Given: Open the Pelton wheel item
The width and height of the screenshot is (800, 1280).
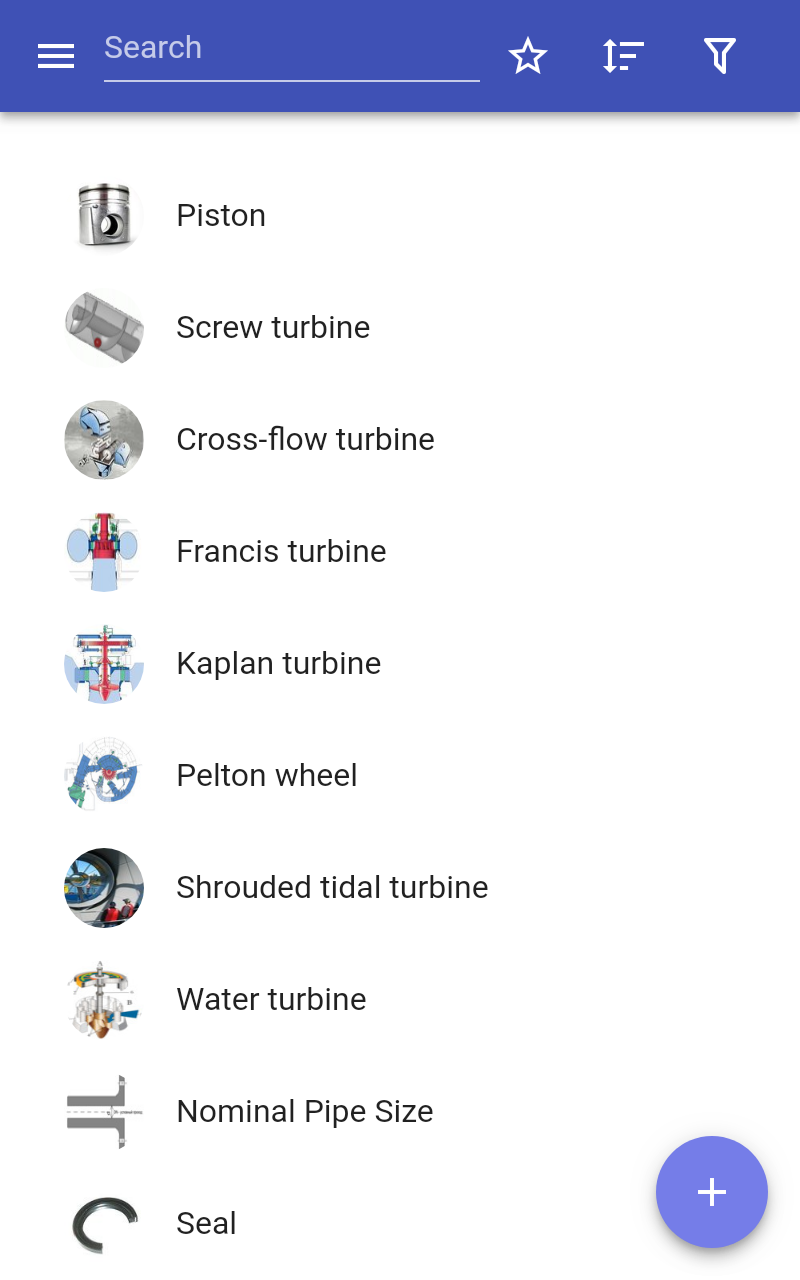Looking at the screenshot, I should point(266,776).
